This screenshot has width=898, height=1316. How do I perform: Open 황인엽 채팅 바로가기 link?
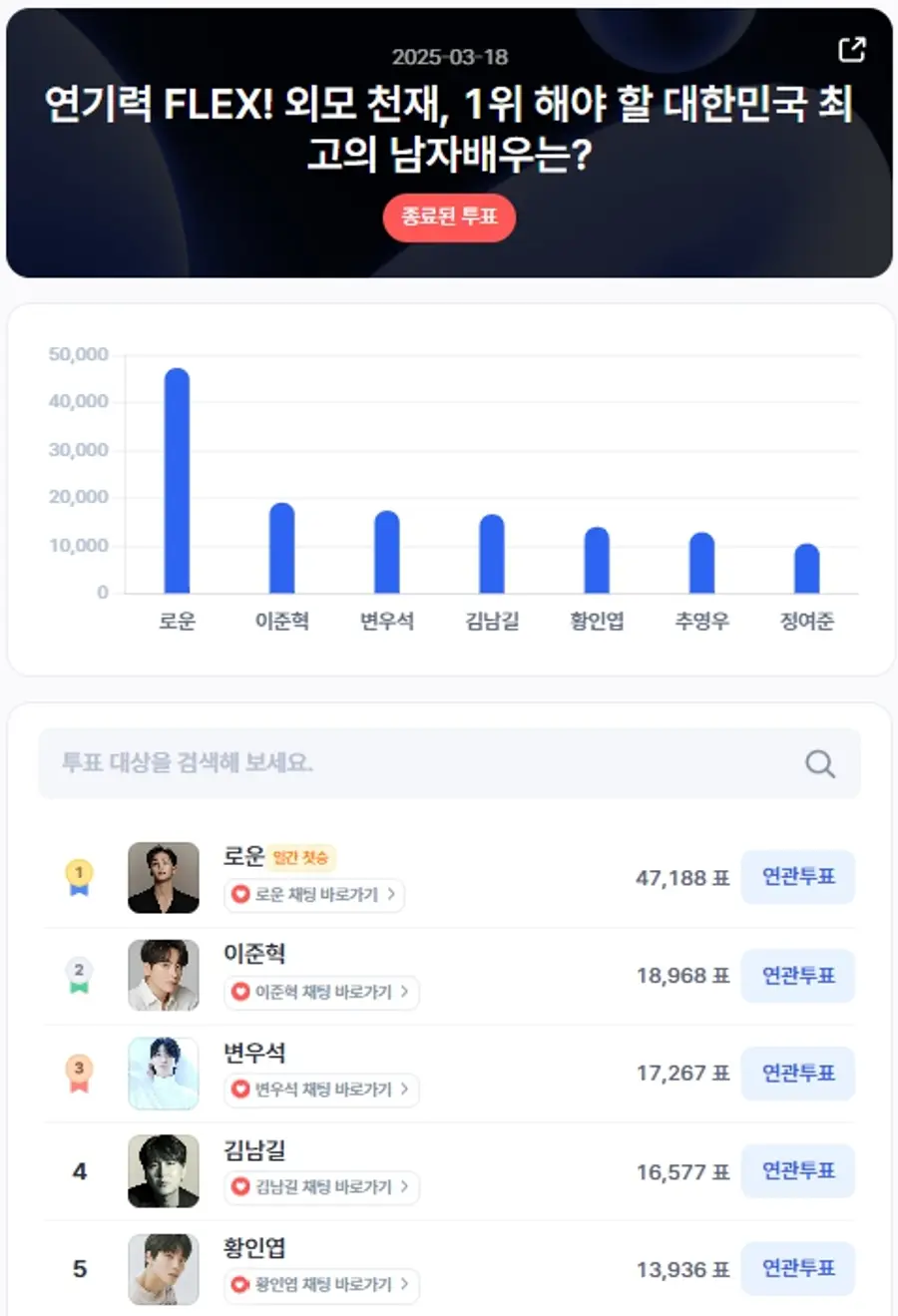coord(321,1285)
